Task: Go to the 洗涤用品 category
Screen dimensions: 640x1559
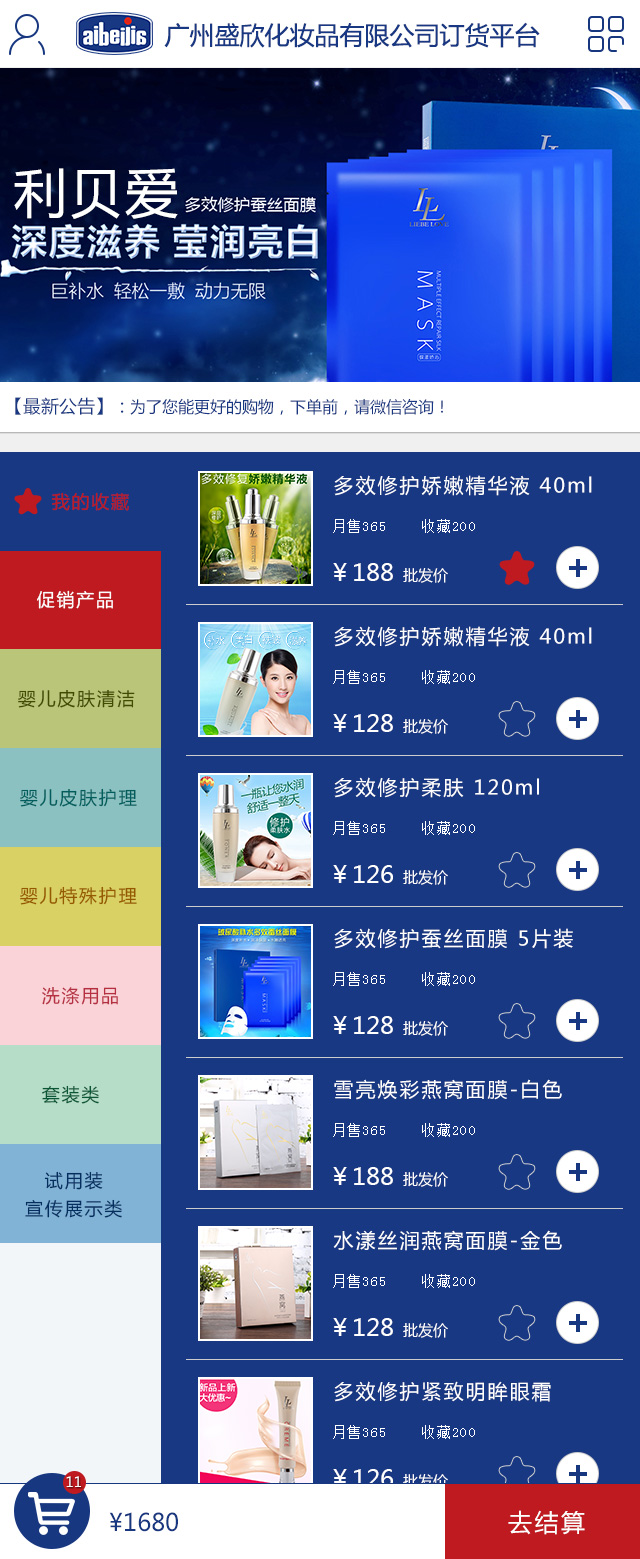Action: [80, 996]
